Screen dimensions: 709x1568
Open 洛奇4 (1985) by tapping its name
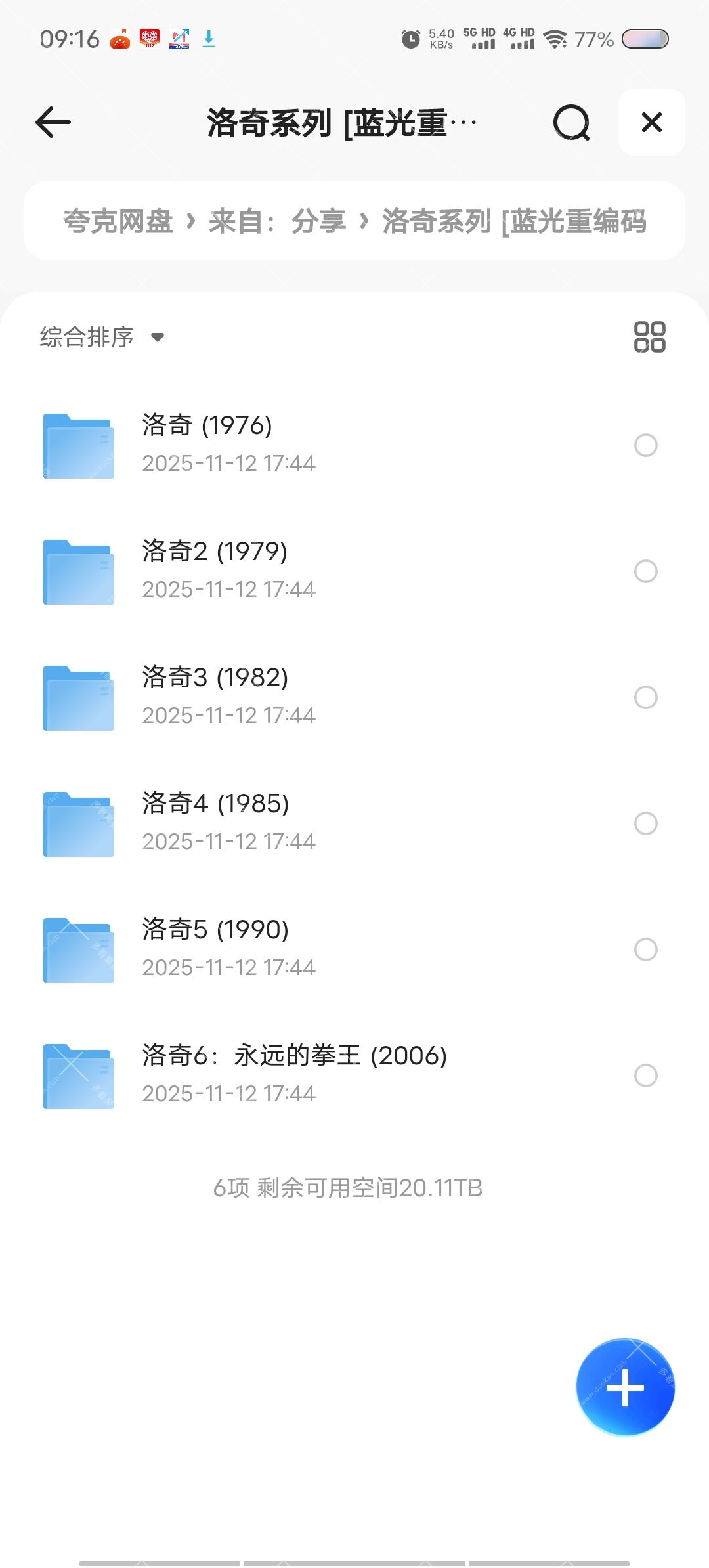217,802
